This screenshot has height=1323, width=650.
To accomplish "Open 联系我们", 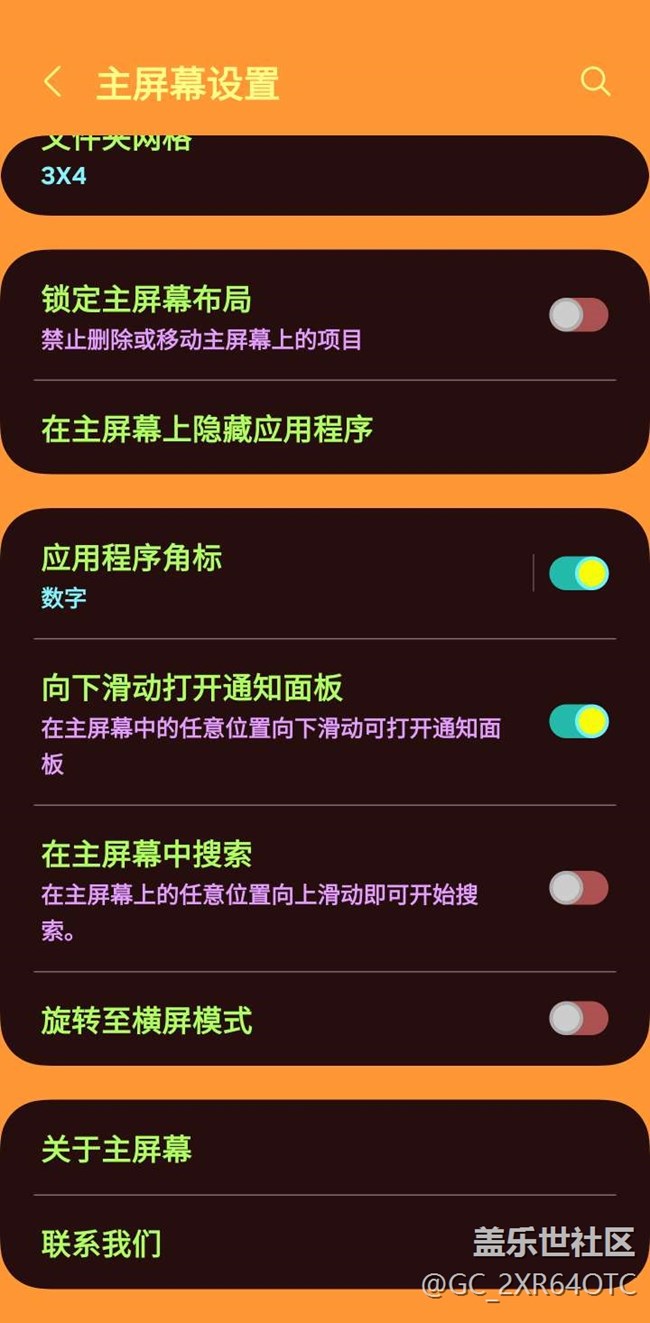I will pos(325,1244).
